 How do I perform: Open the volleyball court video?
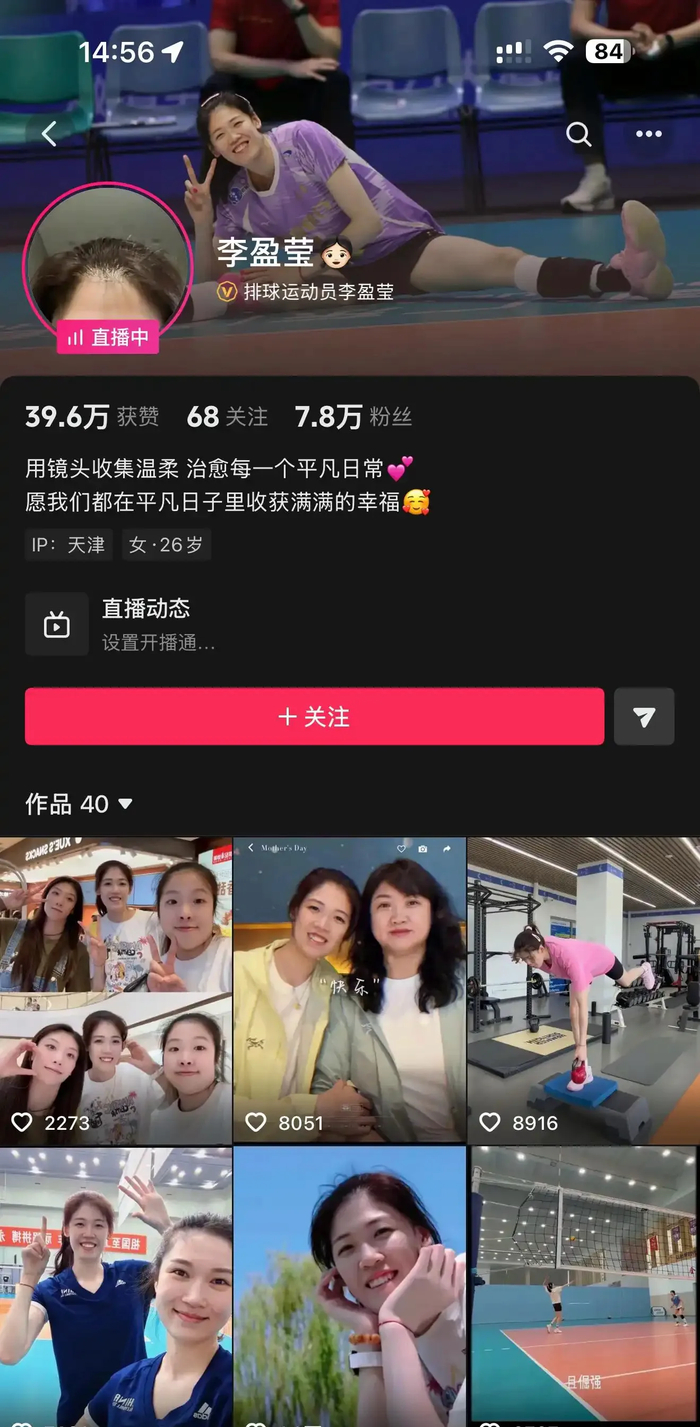coord(584,1287)
